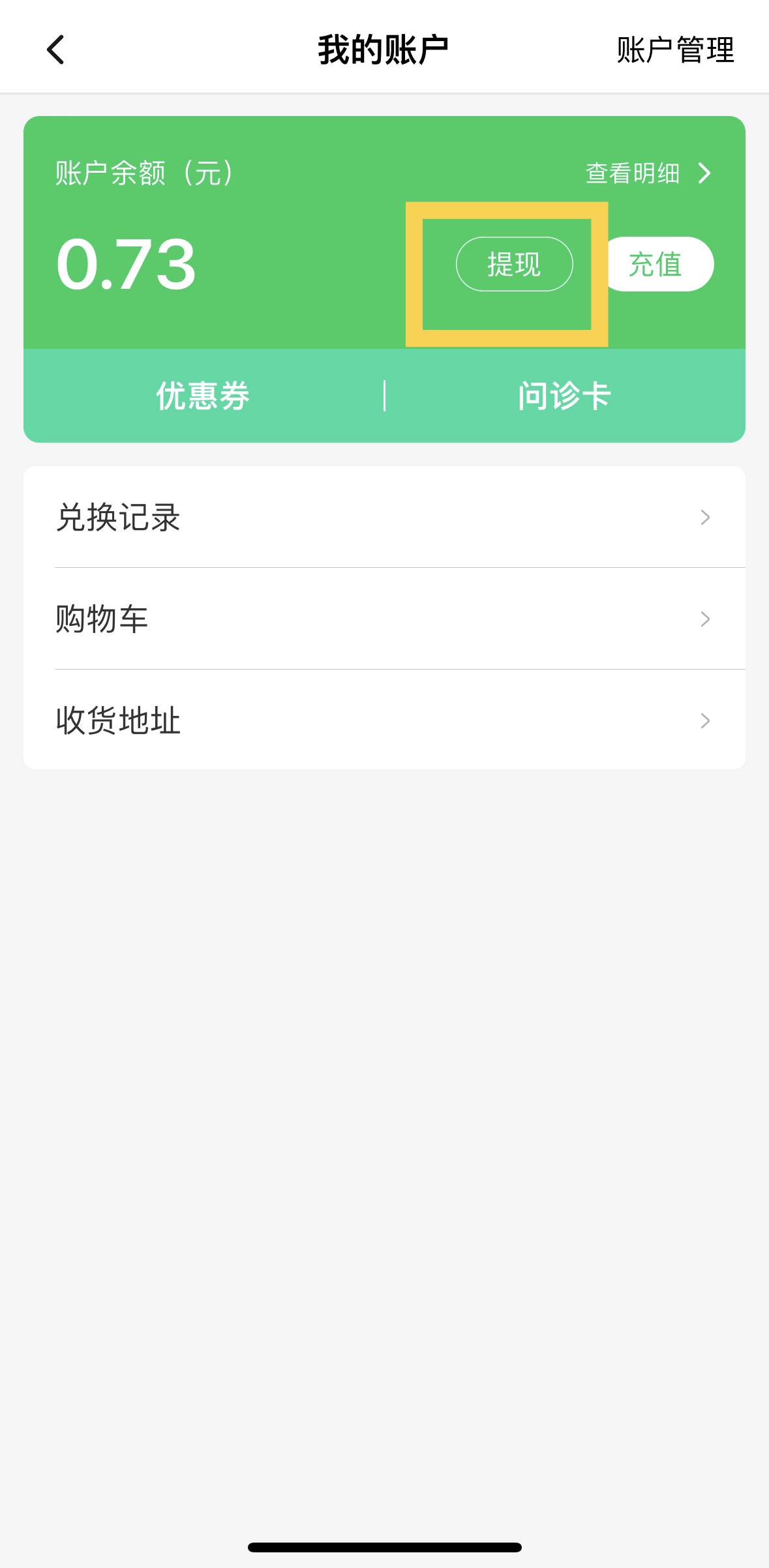
Task: Open 优惠券 coupons
Action: coord(203,396)
